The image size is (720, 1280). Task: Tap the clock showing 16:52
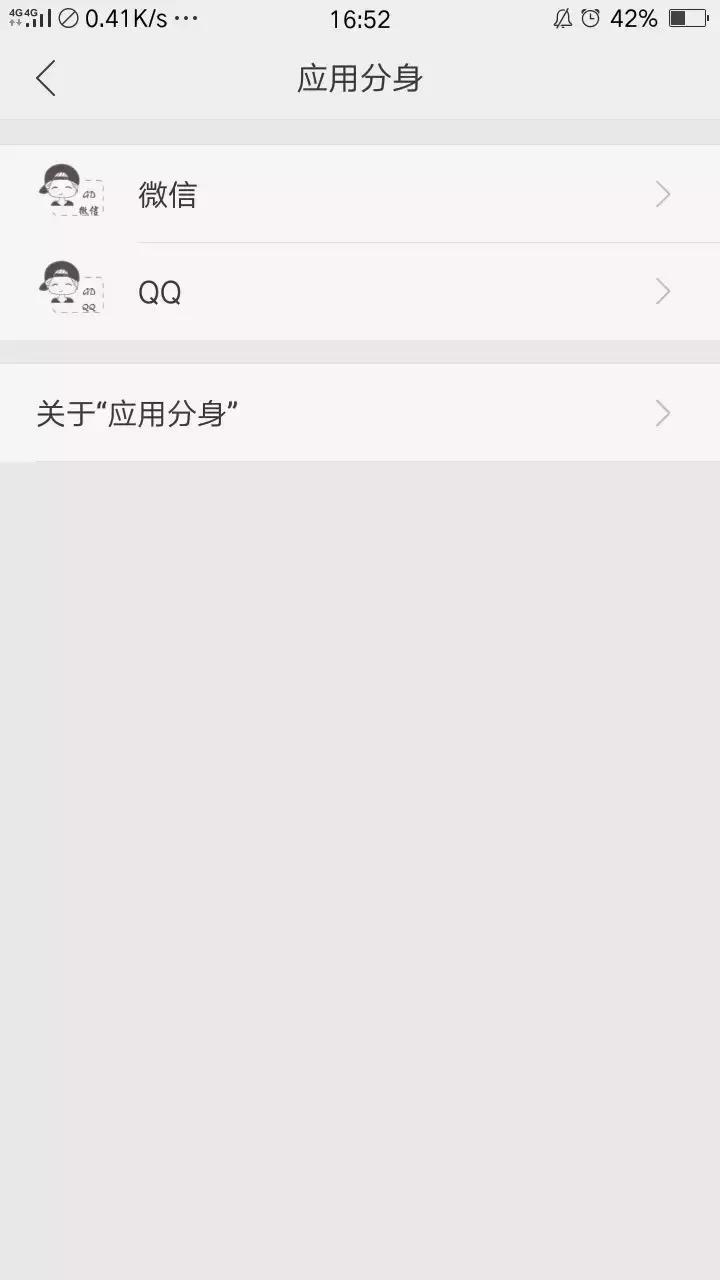(x=362, y=17)
